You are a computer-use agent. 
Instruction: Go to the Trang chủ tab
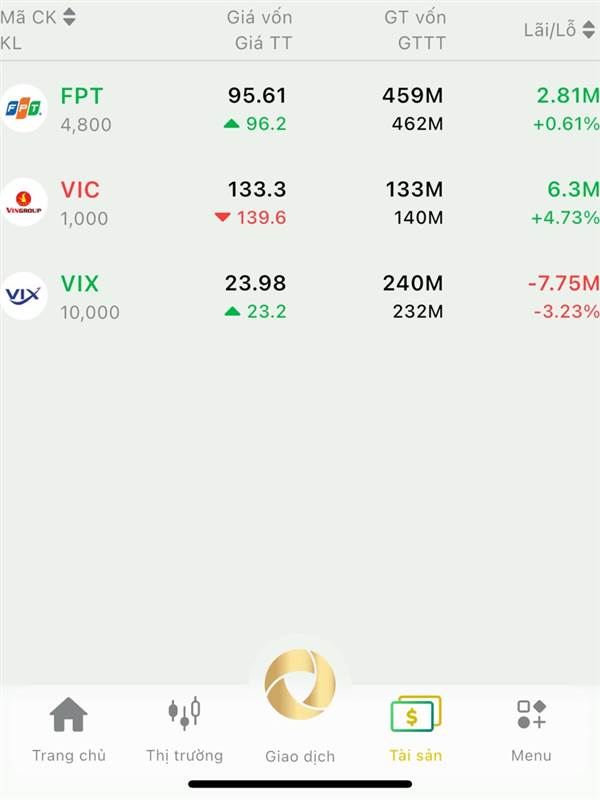tap(68, 728)
